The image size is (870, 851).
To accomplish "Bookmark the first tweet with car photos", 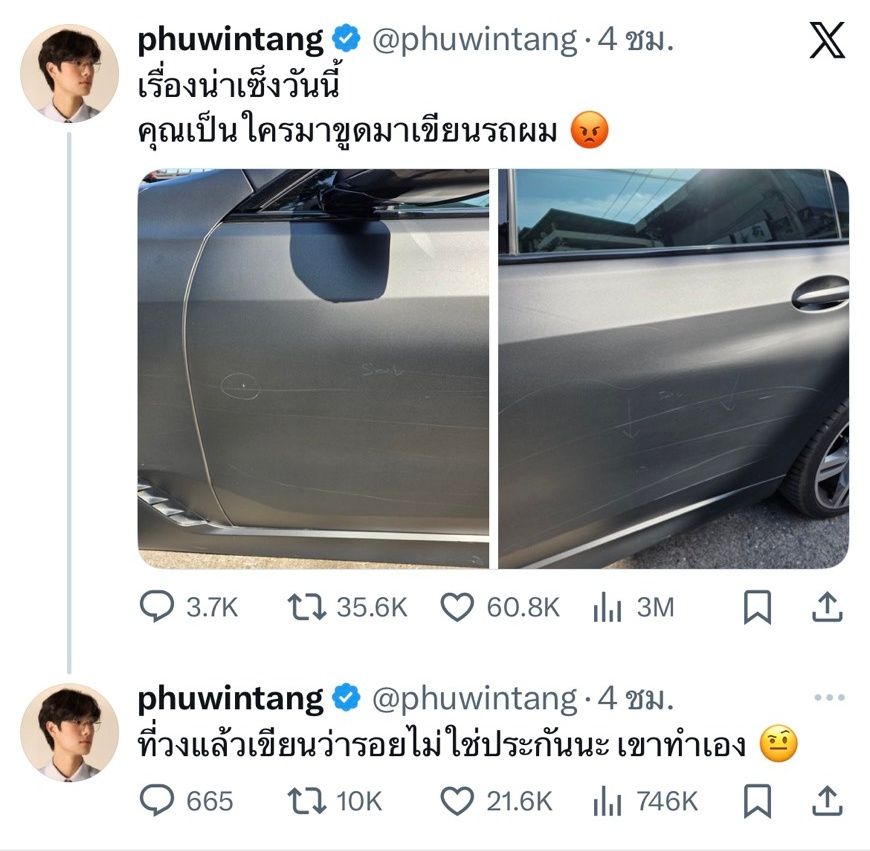I will click(757, 607).
